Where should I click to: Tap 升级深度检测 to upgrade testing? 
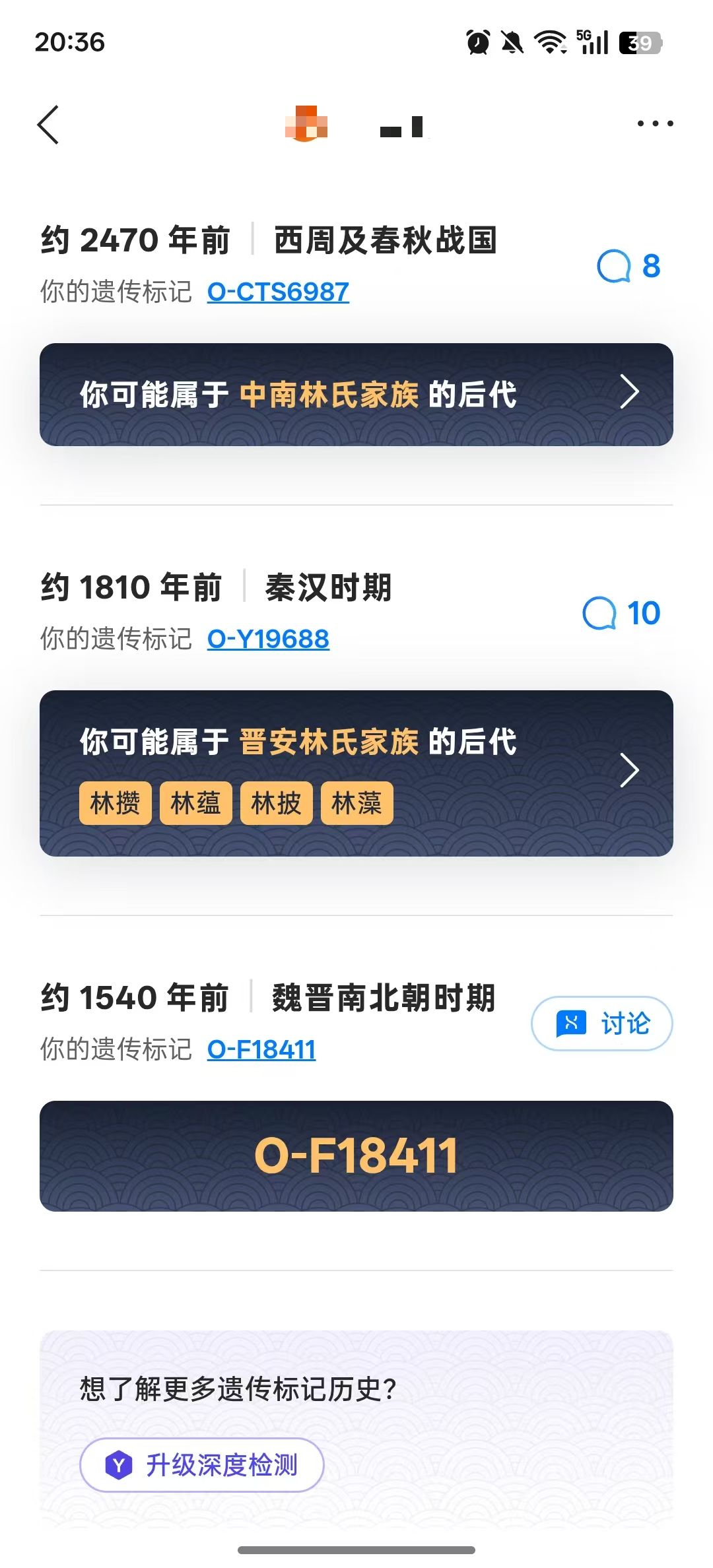[x=202, y=1465]
